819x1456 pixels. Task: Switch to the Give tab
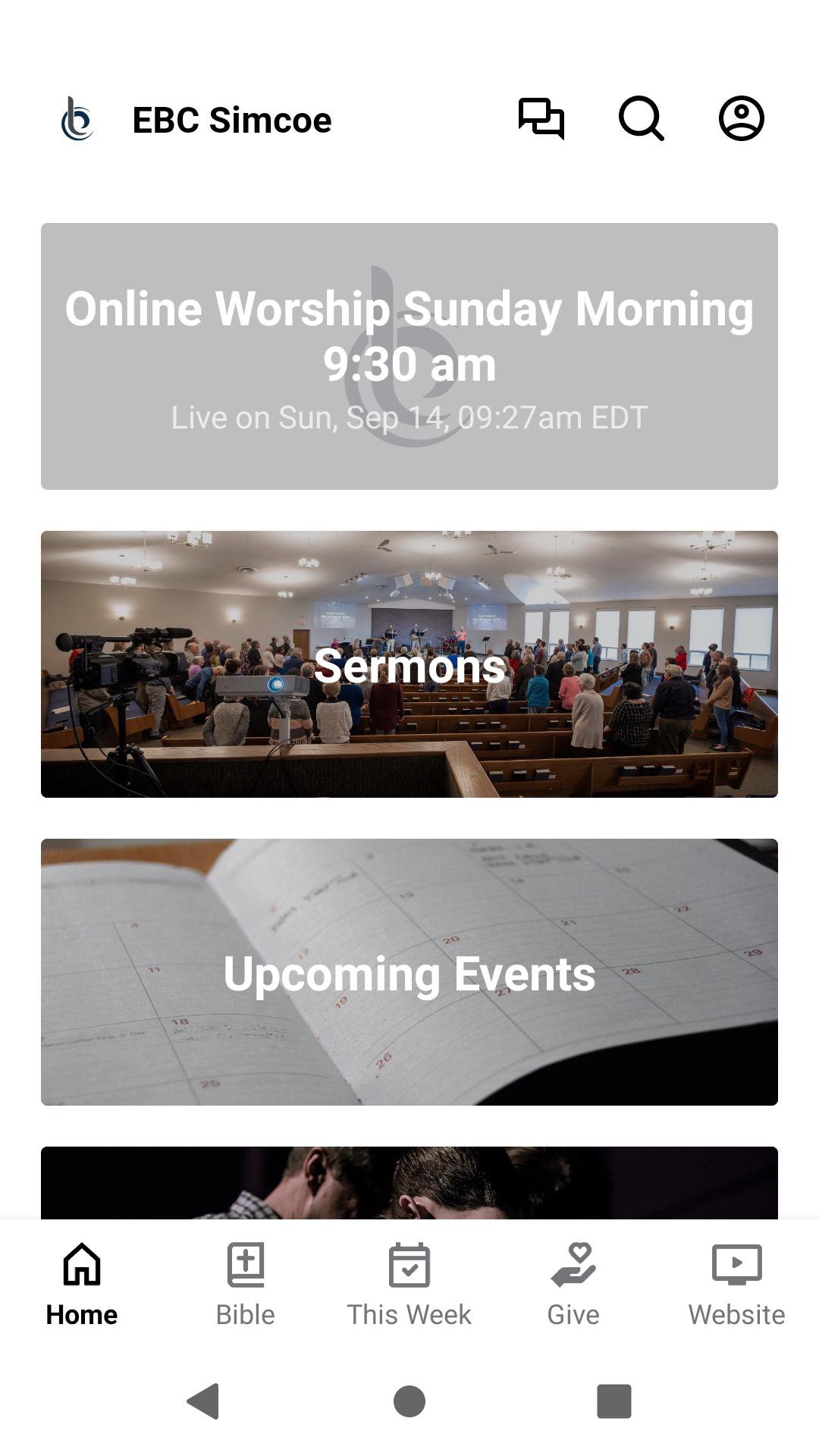[573, 1283]
